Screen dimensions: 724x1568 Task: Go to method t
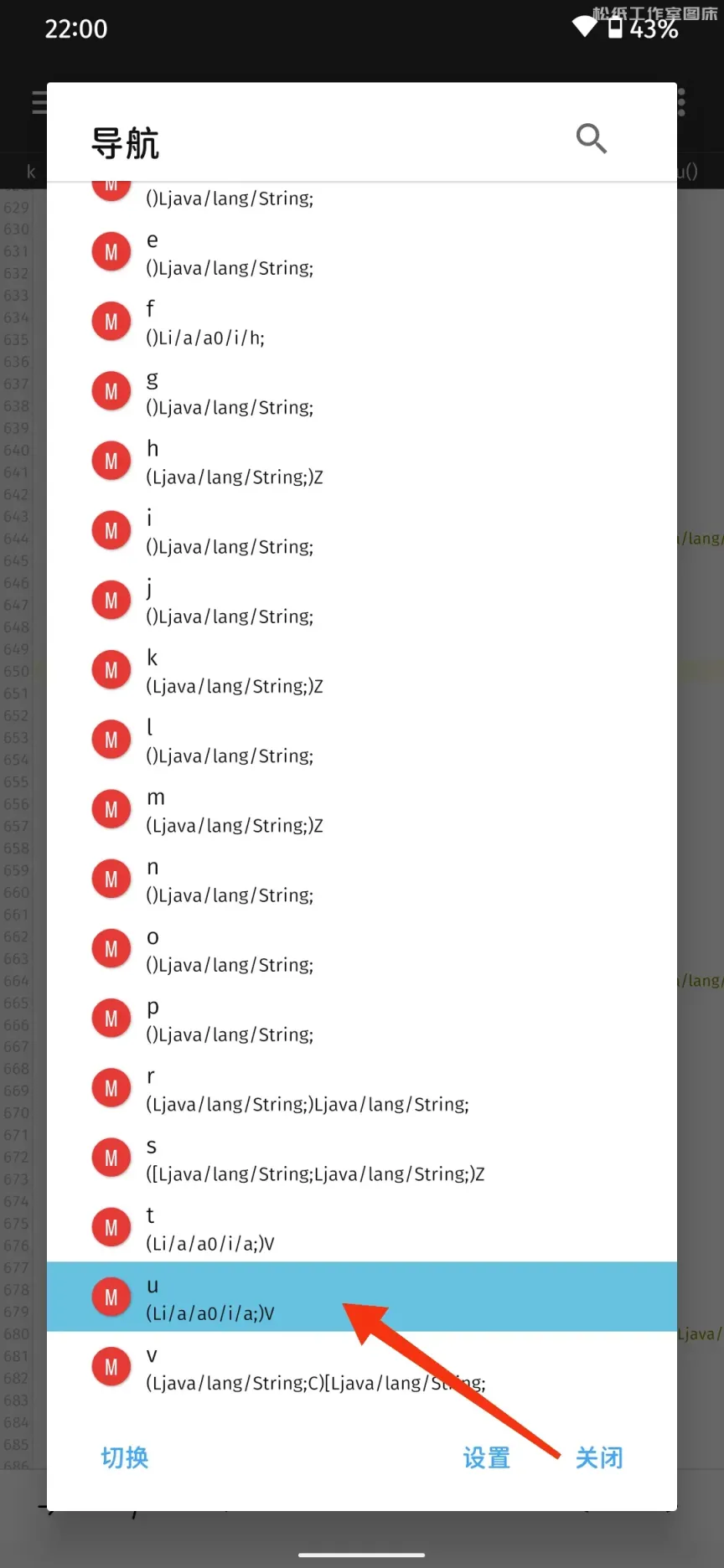pyautogui.click(x=362, y=1227)
